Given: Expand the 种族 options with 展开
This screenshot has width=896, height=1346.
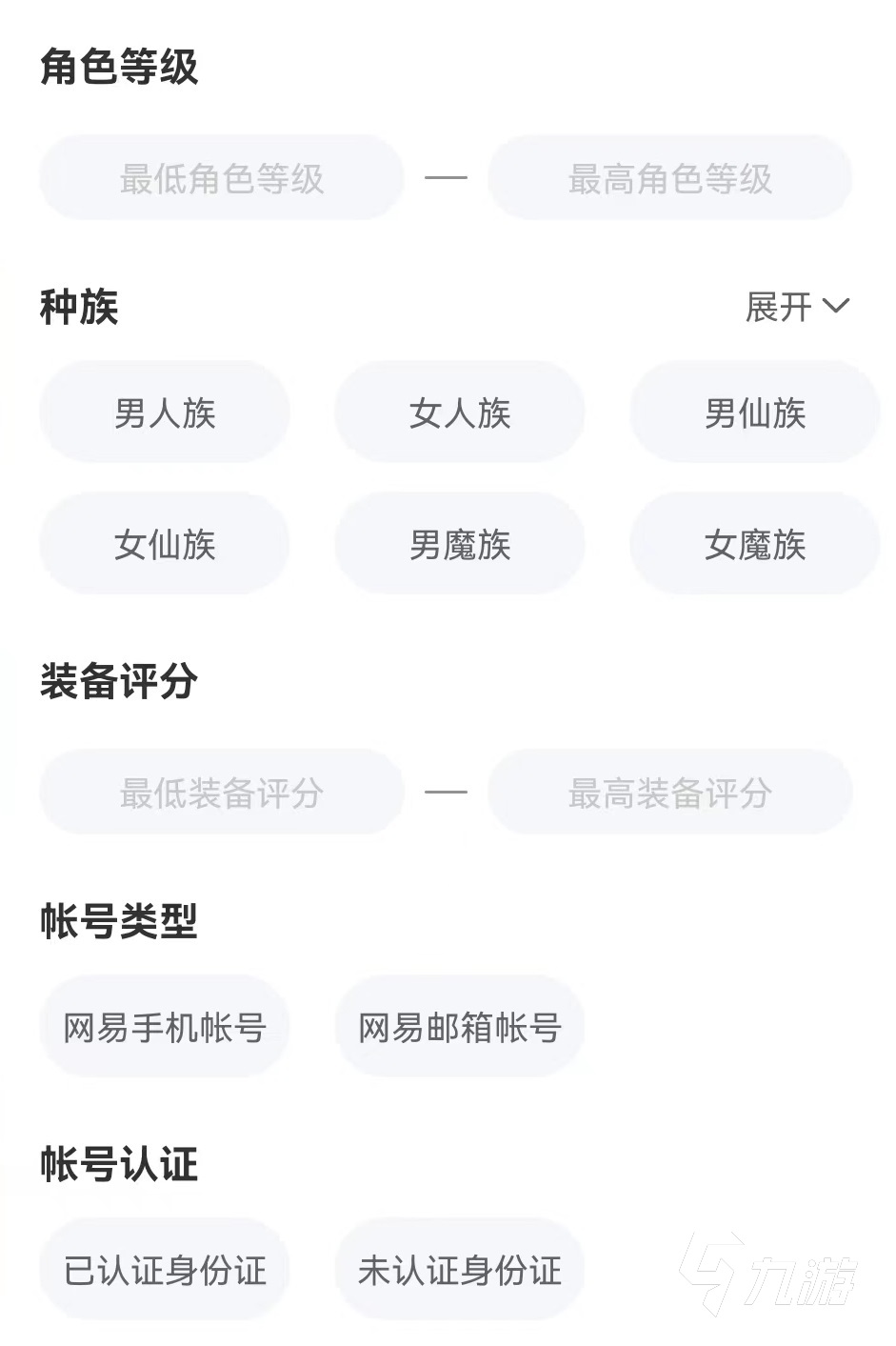Looking at the screenshot, I should coord(796,307).
